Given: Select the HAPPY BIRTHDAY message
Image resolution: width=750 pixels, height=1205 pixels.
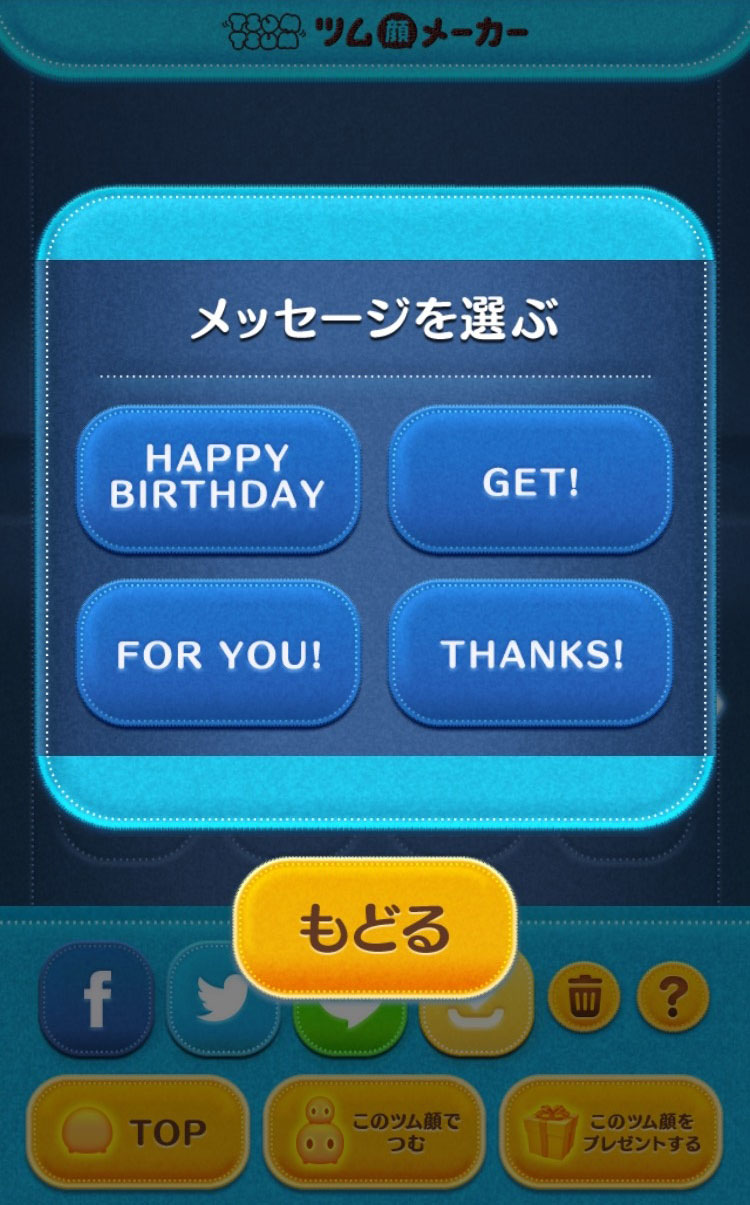Looking at the screenshot, I should tap(218, 477).
